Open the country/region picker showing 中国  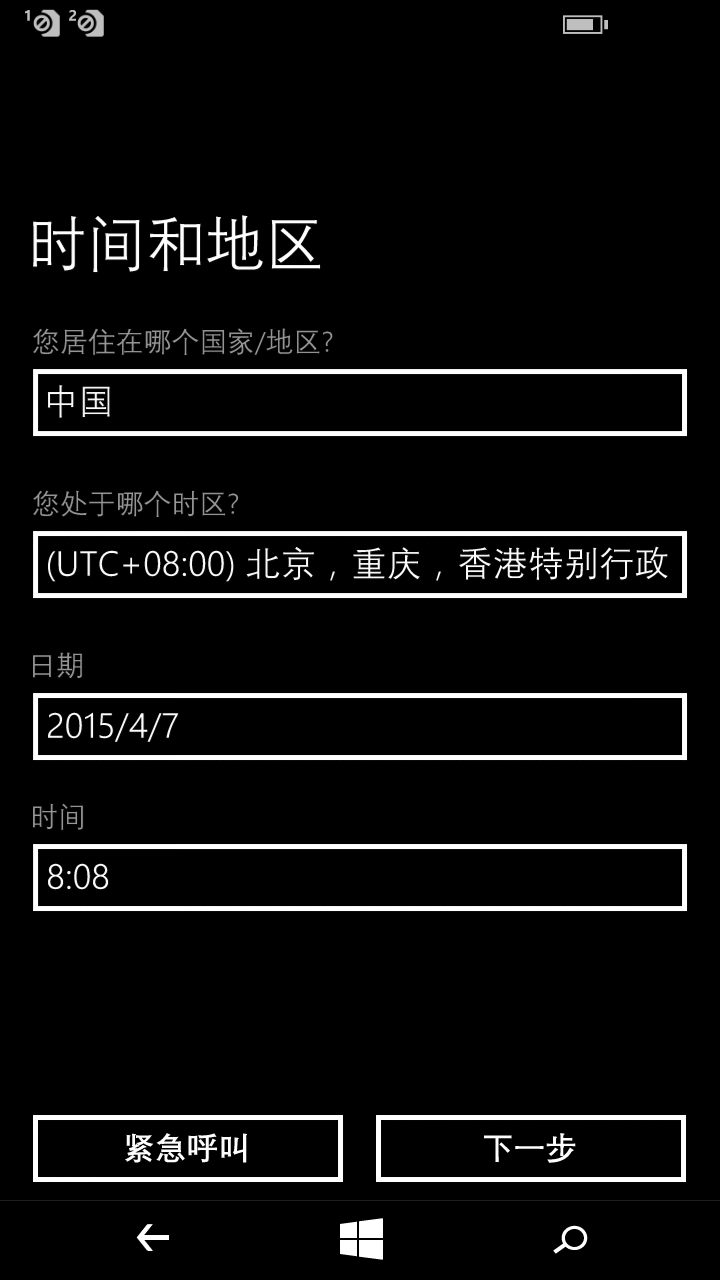[x=360, y=403]
